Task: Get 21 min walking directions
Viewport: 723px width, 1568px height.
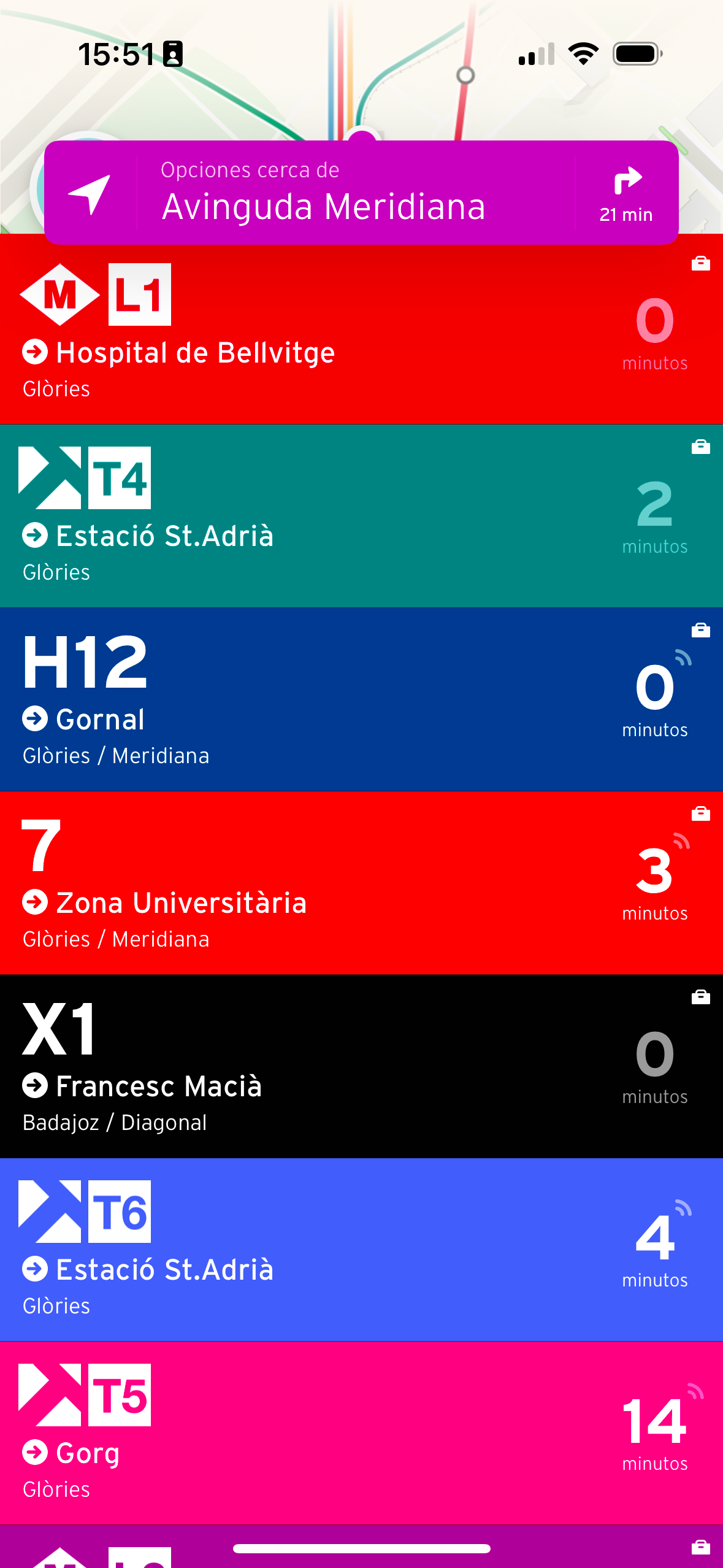Action: (625, 193)
